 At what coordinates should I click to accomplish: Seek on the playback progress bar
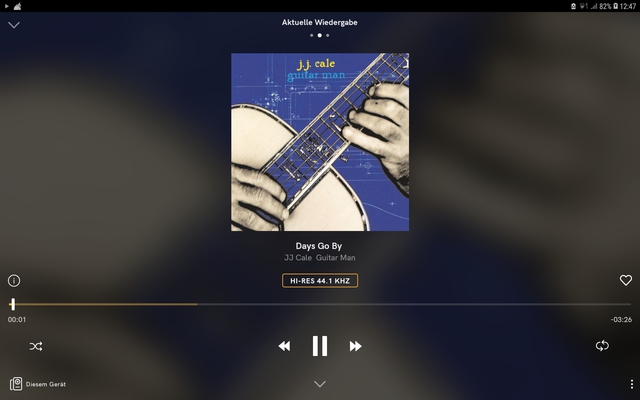pos(320,304)
